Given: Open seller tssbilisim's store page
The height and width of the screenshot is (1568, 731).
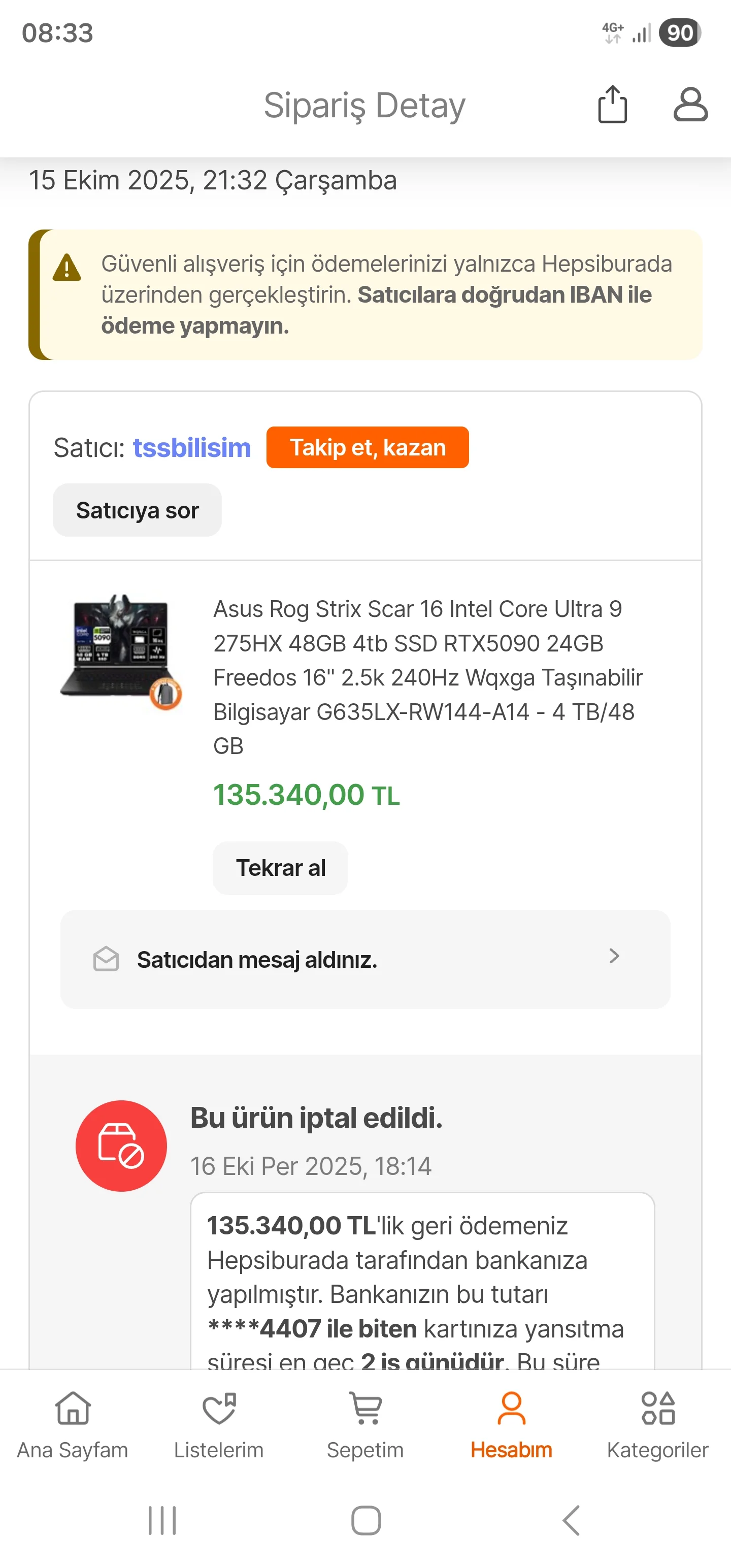Looking at the screenshot, I should pos(192,447).
